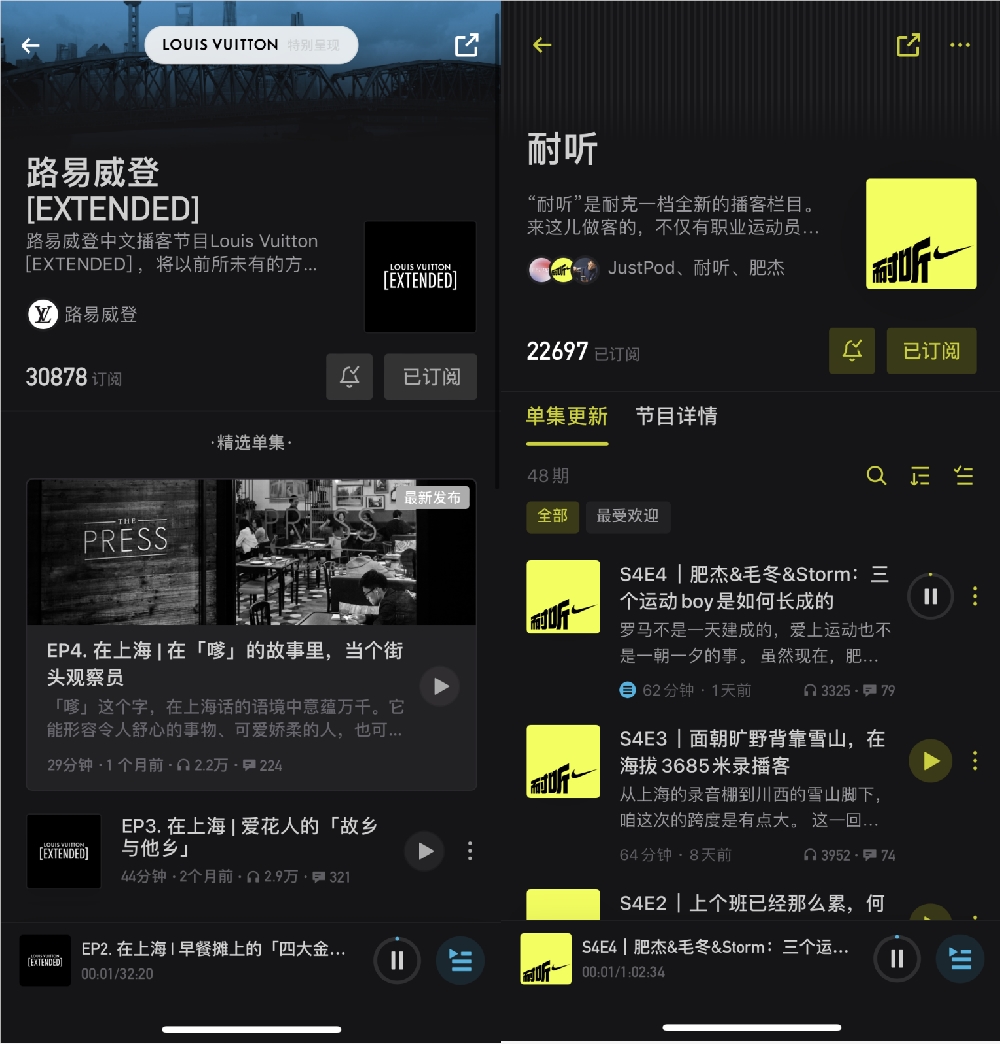Open episode EP3 在上海 爱花人的故乡与他乡

tap(250, 838)
